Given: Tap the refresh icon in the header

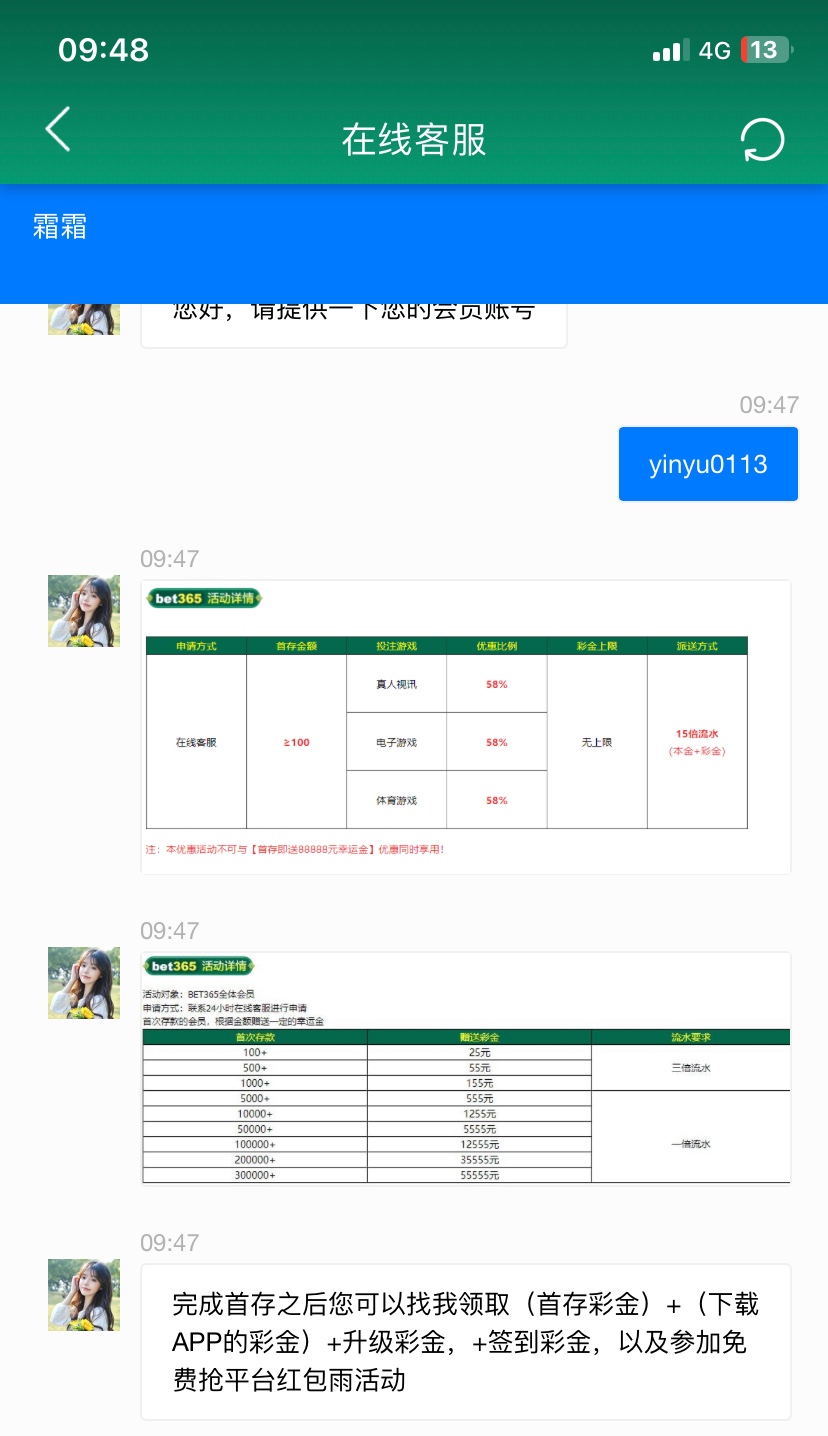Looking at the screenshot, I should pos(762,140).
